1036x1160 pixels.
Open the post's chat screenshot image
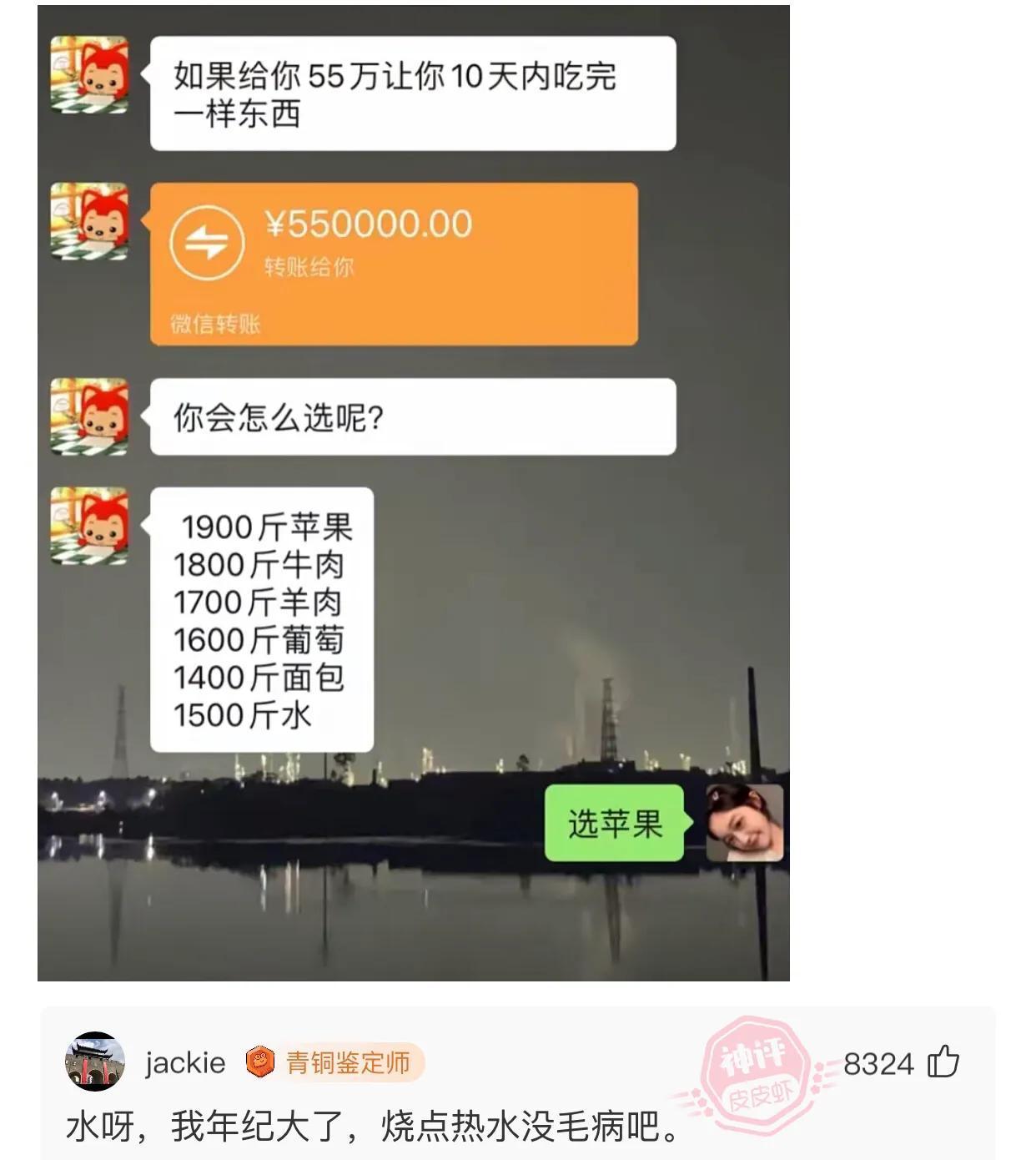click(413, 492)
